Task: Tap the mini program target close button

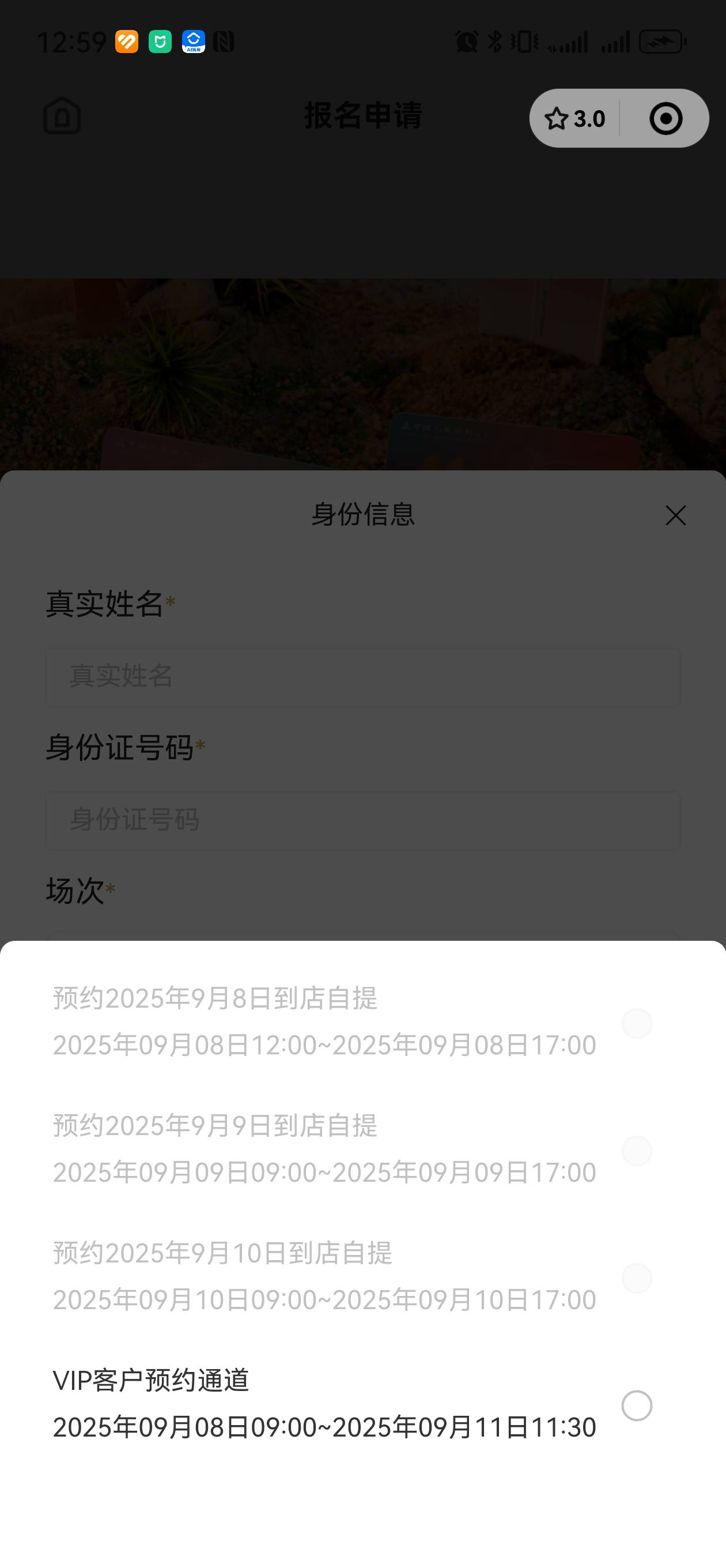Action: 665,118
